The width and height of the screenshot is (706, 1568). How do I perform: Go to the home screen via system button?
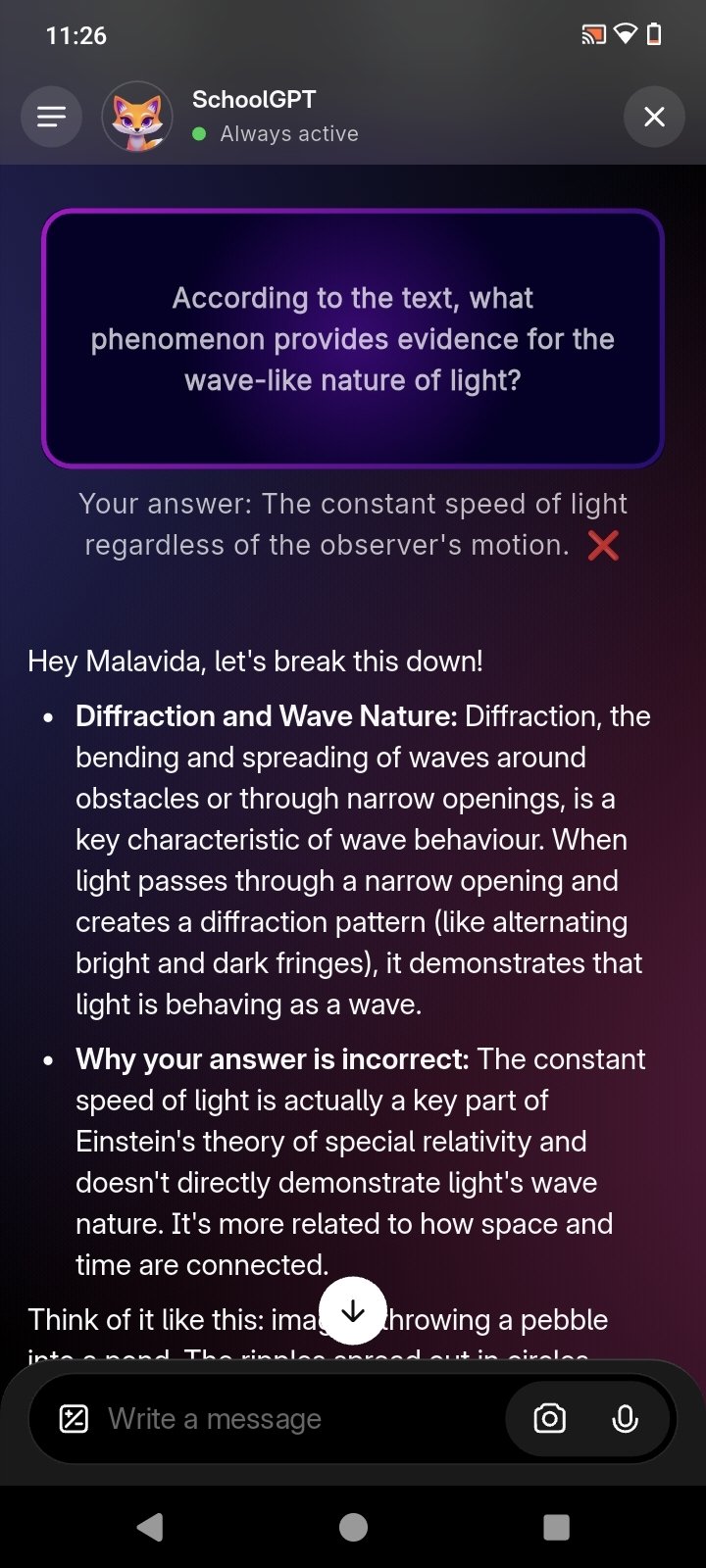[353, 1527]
